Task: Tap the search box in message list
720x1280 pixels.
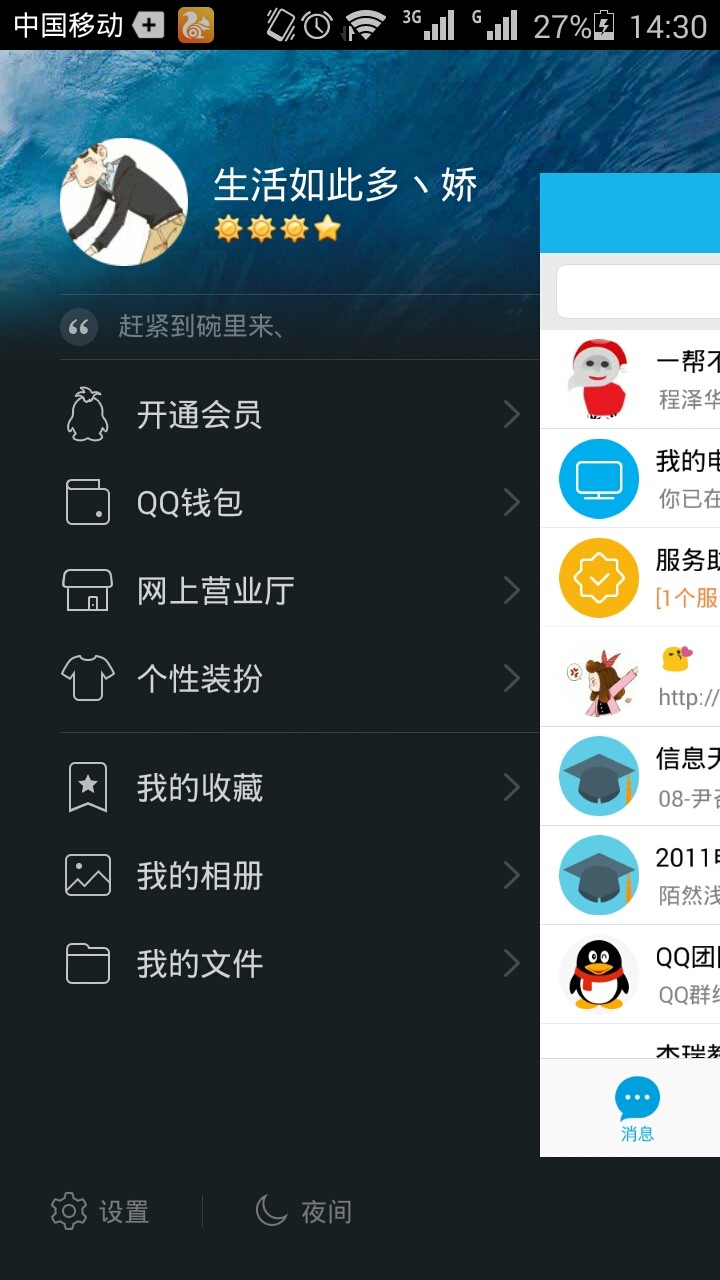Action: pyautogui.click(x=640, y=291)
